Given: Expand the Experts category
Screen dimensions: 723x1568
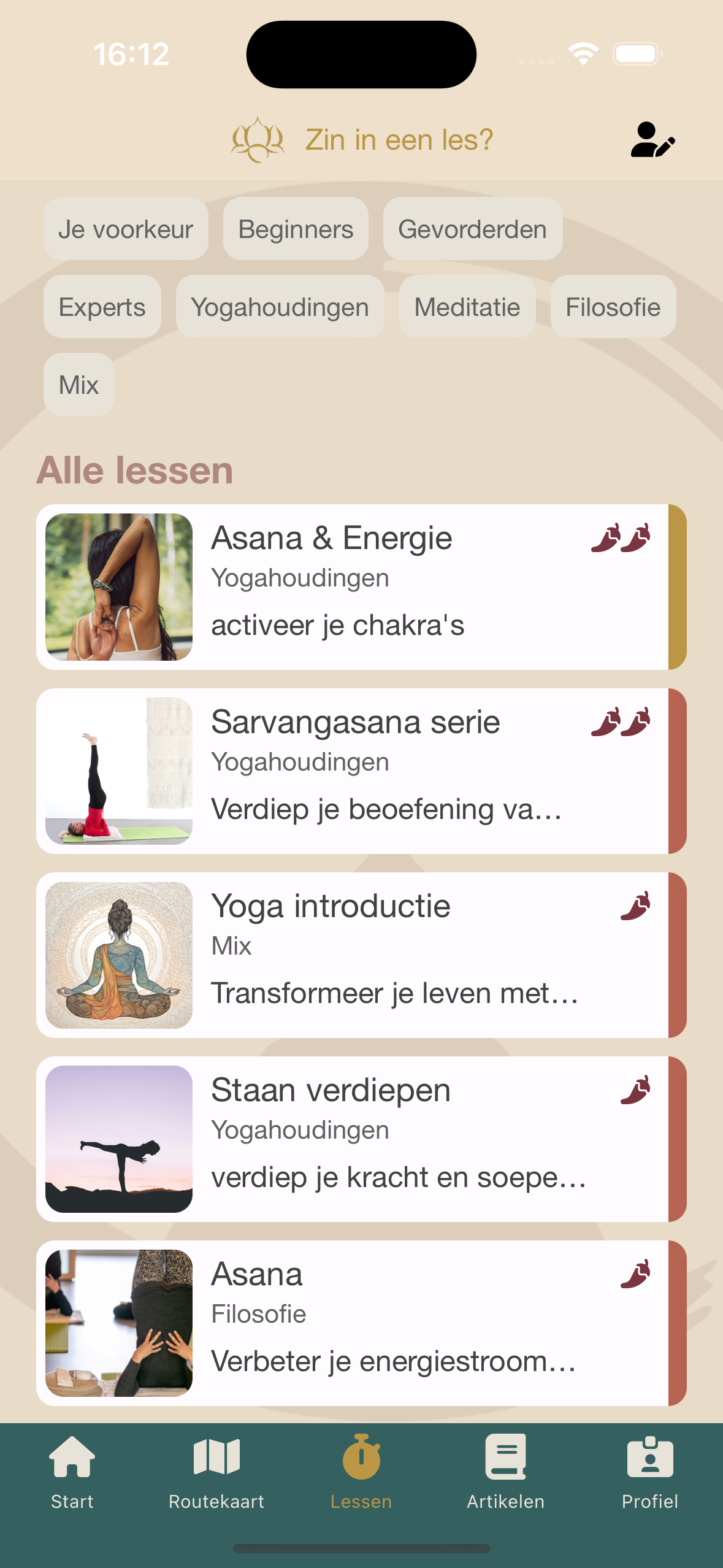Looking at the screenshot, I should (x=102, y=307).
